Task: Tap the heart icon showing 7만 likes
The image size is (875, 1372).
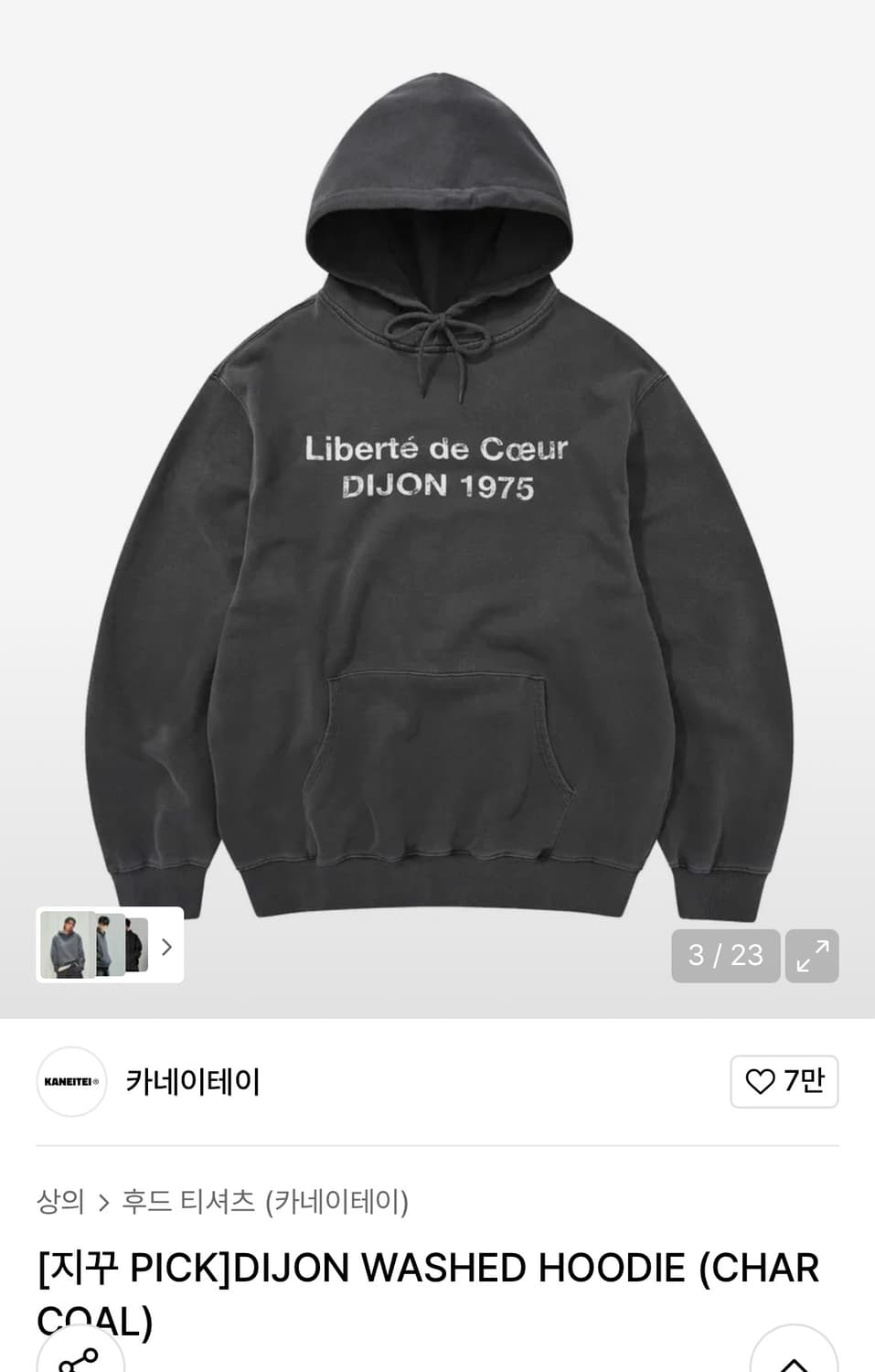Action: 784,1081
